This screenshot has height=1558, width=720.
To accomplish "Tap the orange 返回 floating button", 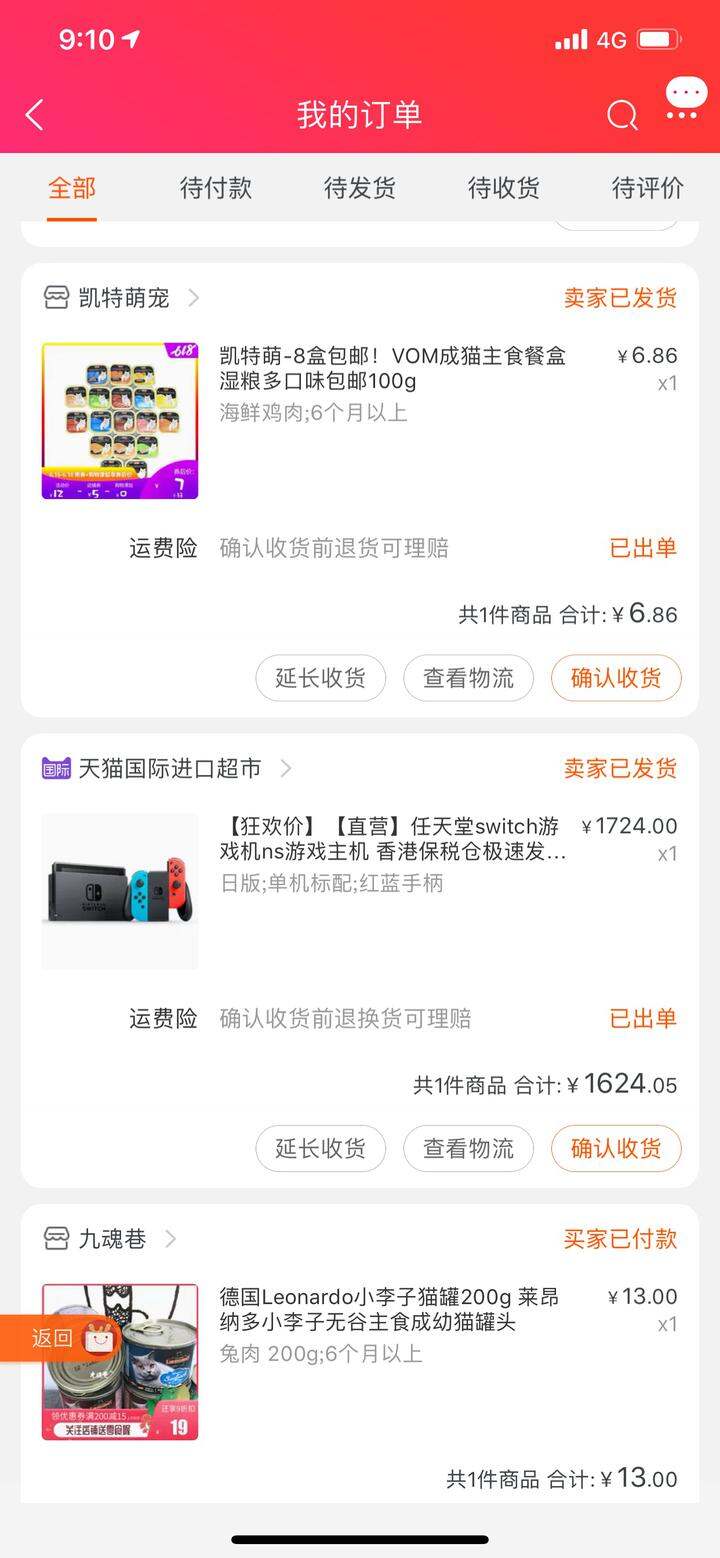I will [60, 1338].
